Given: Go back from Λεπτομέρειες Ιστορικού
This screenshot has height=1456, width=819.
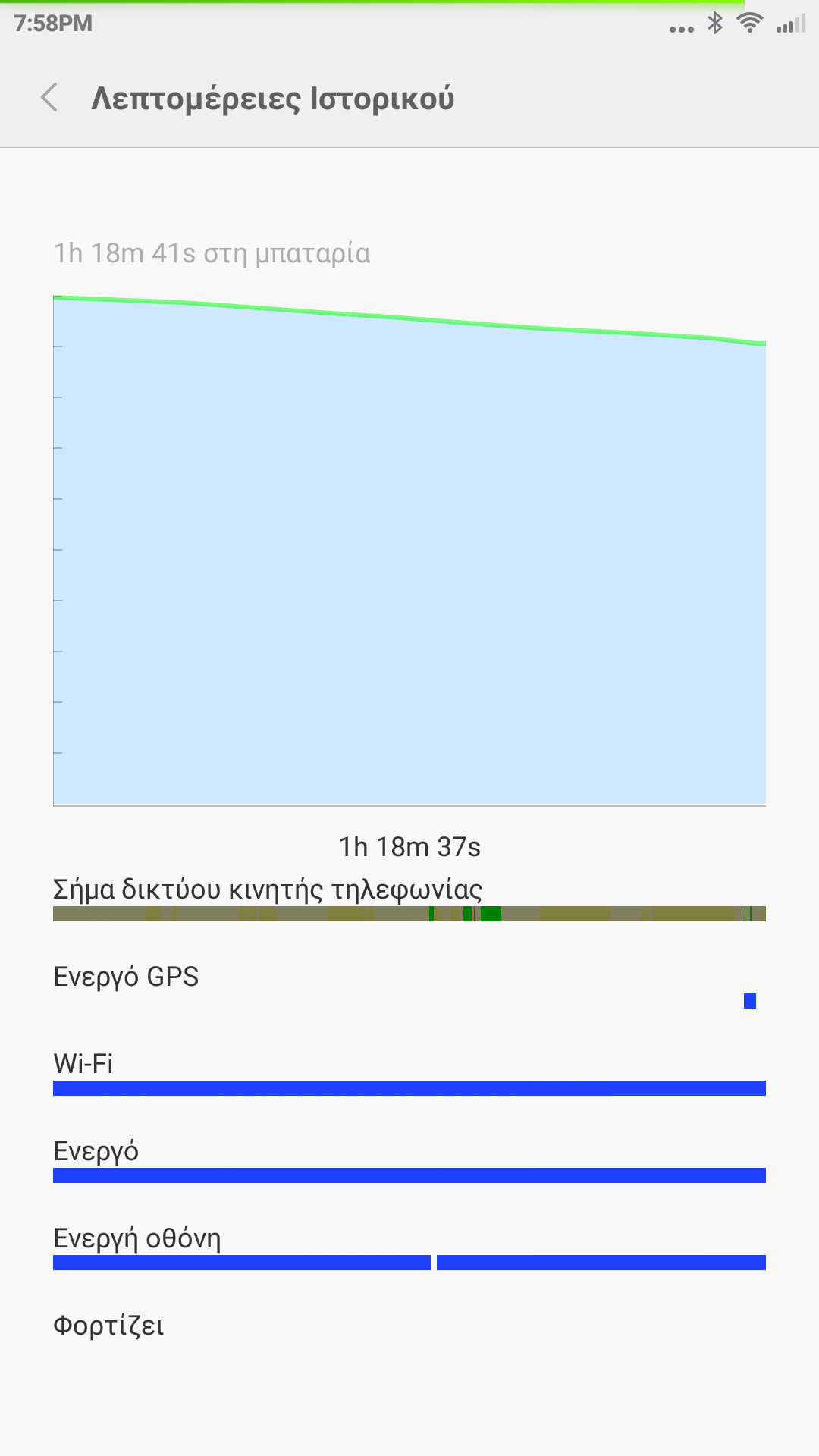Looking at the screenshot, I should pyautogui.click(x=49, y=98).
